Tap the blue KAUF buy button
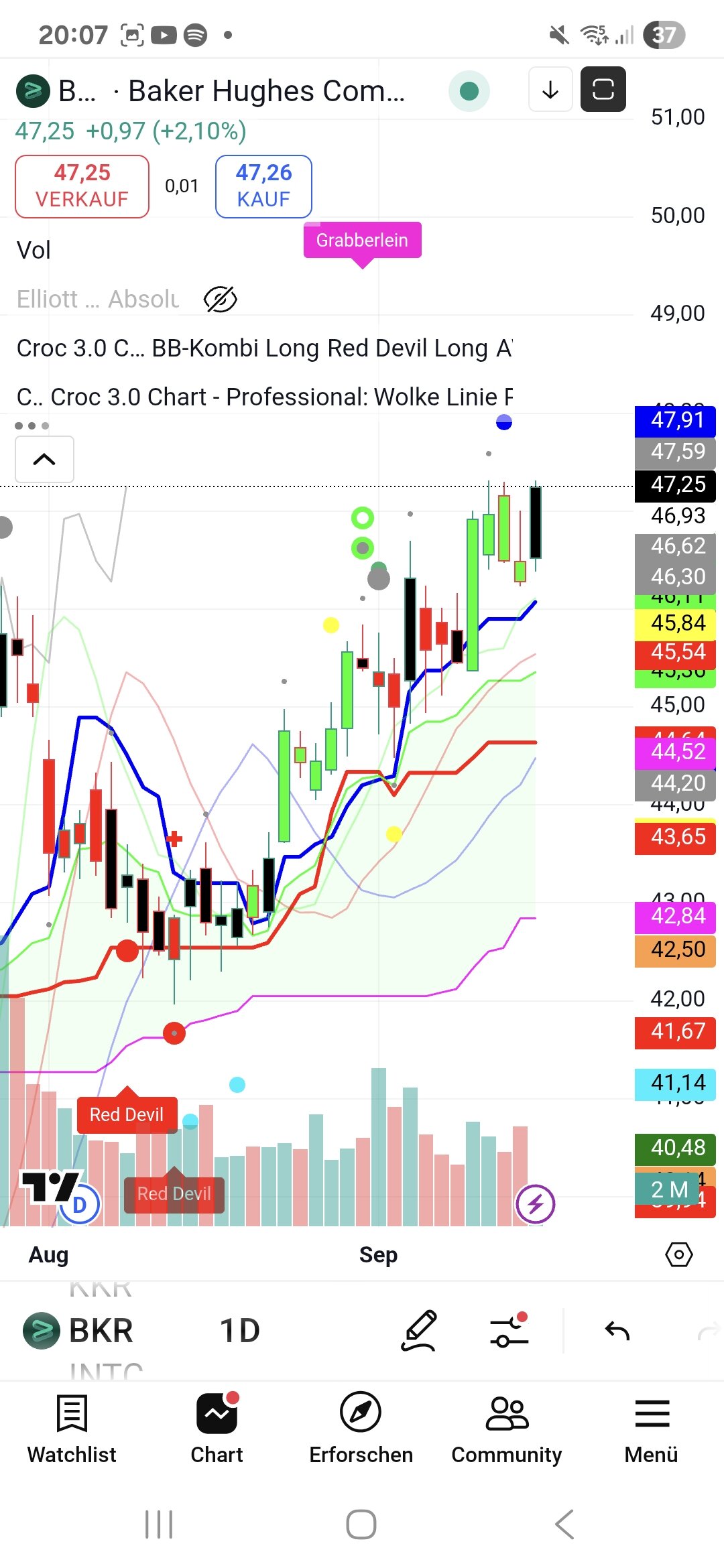Image resolution: width=724 pixels, height=1568 pixels. coord(263,186)
